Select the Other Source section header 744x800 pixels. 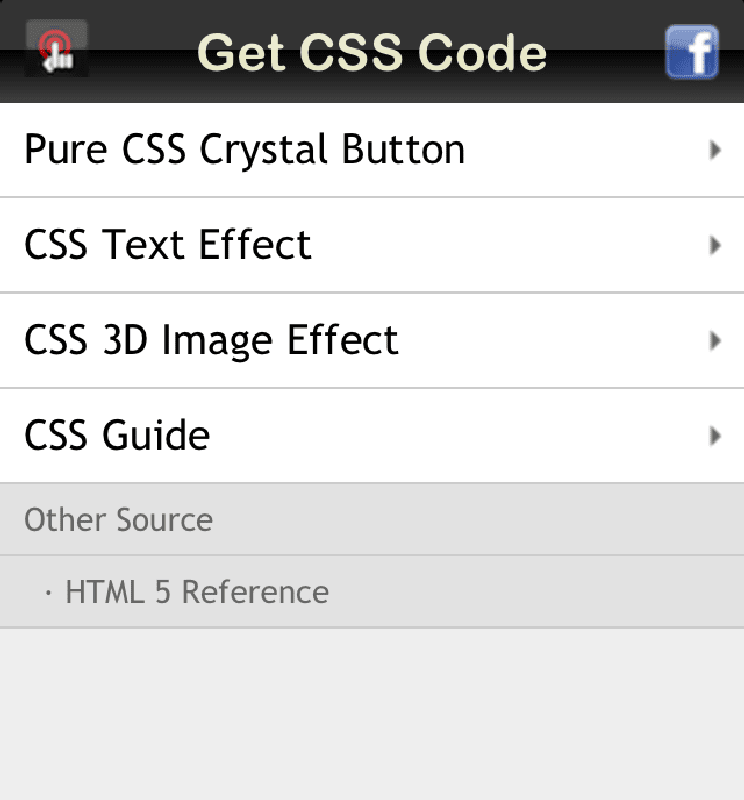coord(117,520)
